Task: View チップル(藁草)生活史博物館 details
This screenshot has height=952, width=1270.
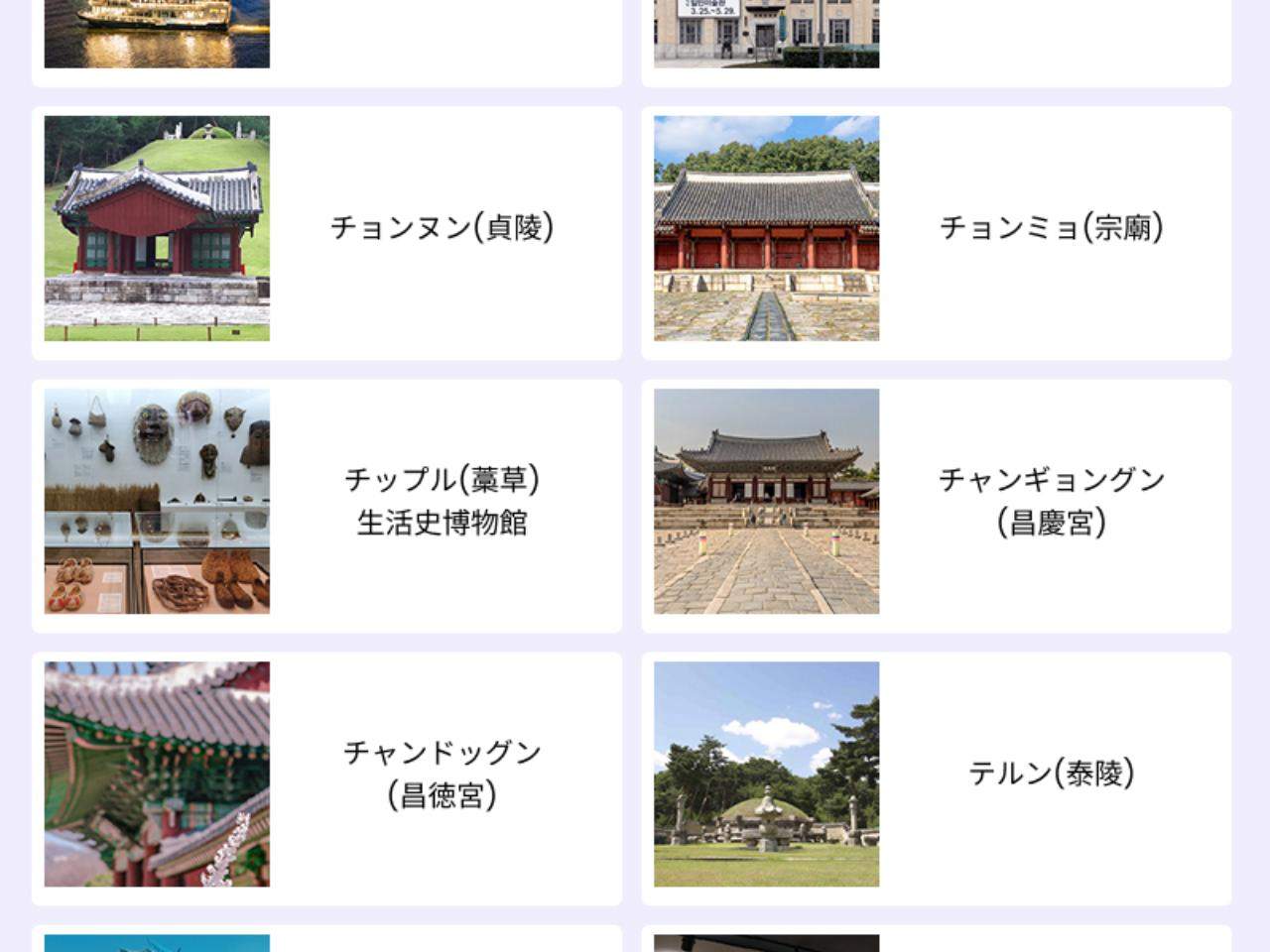Action: coord(326,505)
